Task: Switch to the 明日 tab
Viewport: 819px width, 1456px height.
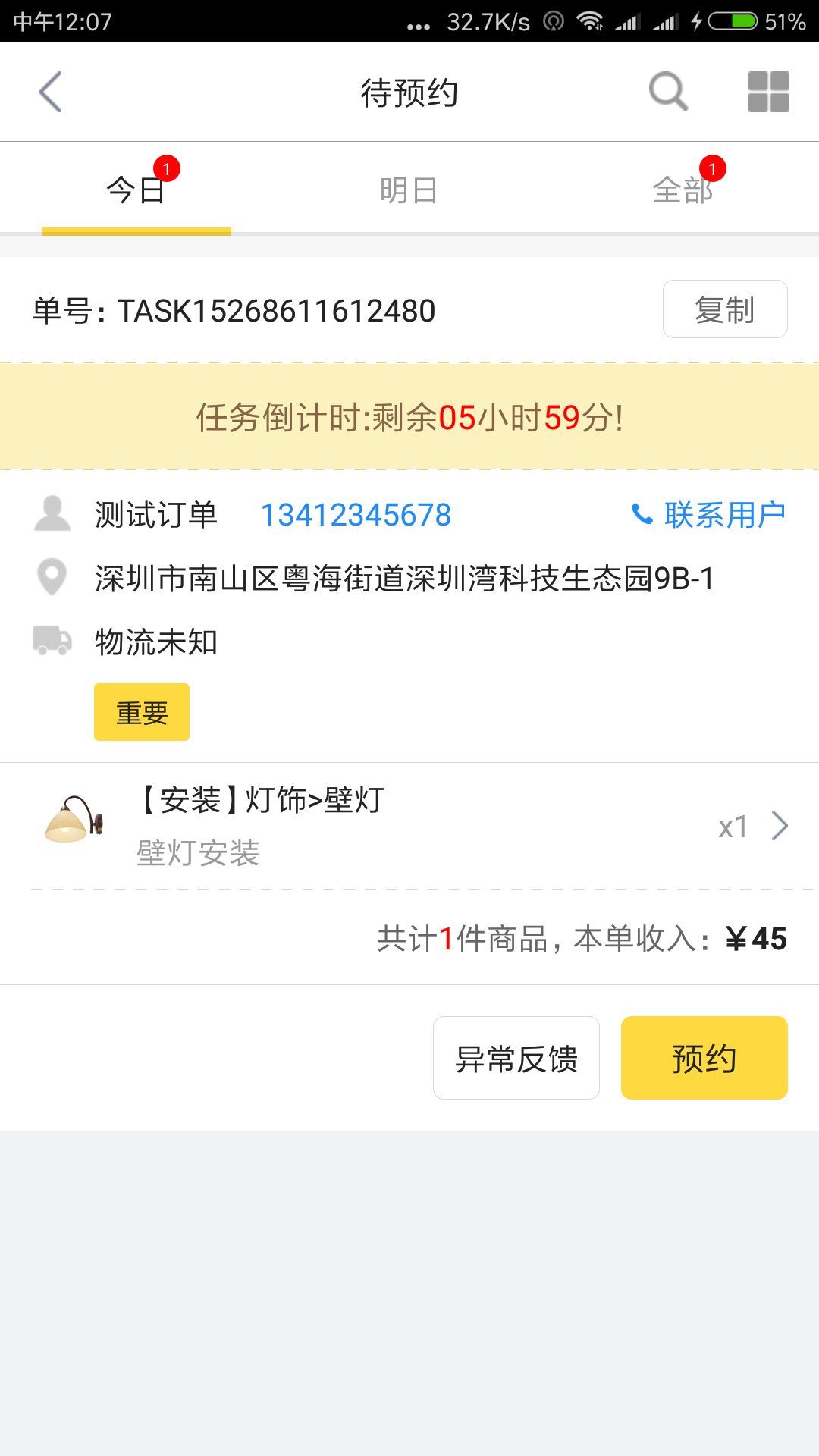Action: [409, 190]
